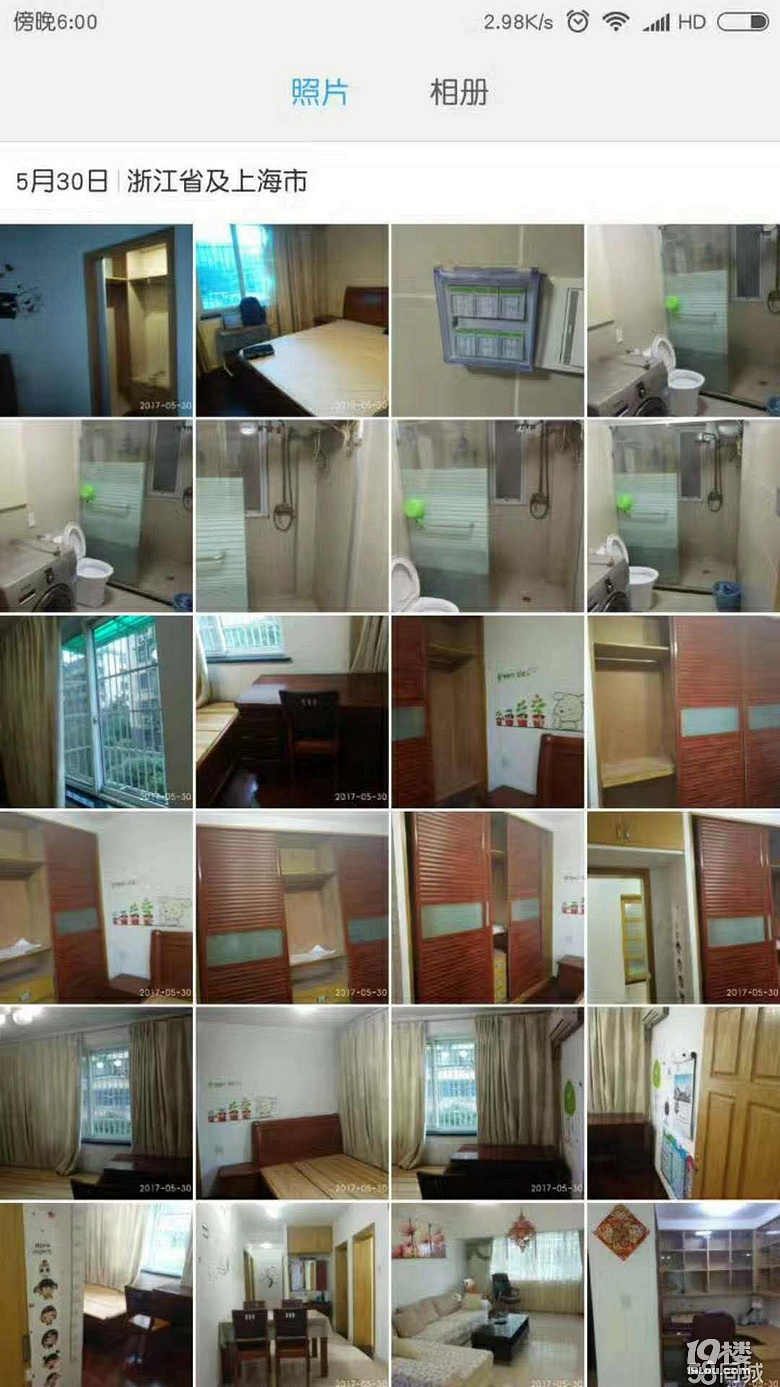
Task: View the desk and chair photo
Action: 292,711
